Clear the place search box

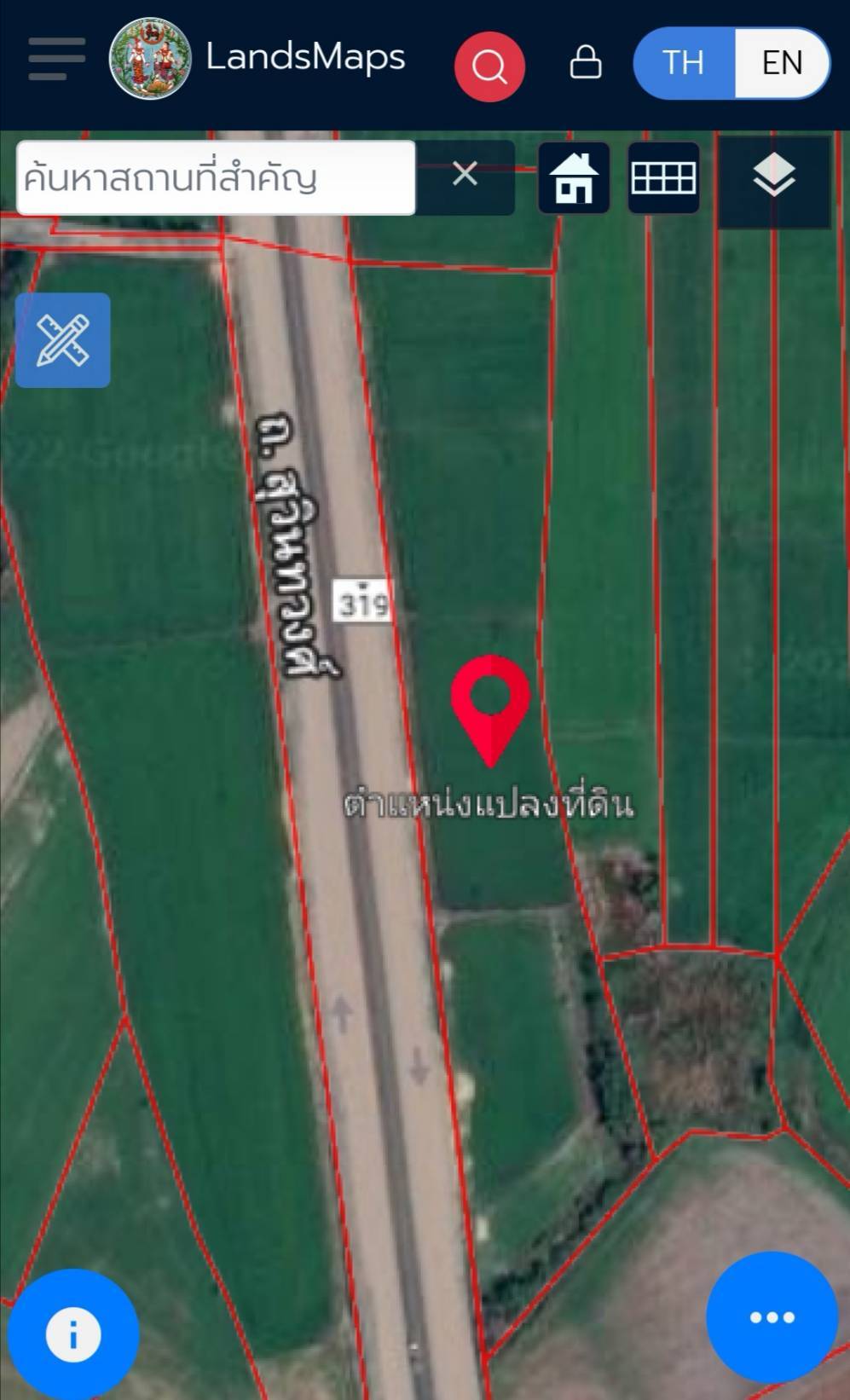tap(465, 175)
